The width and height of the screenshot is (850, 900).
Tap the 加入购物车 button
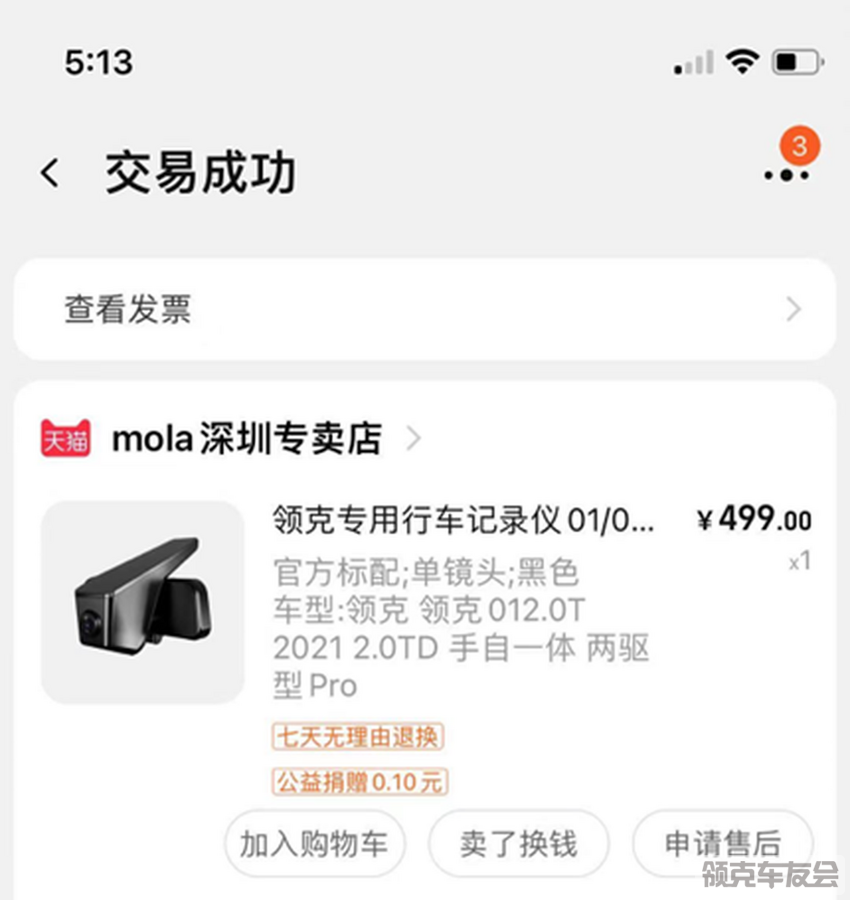313,843
